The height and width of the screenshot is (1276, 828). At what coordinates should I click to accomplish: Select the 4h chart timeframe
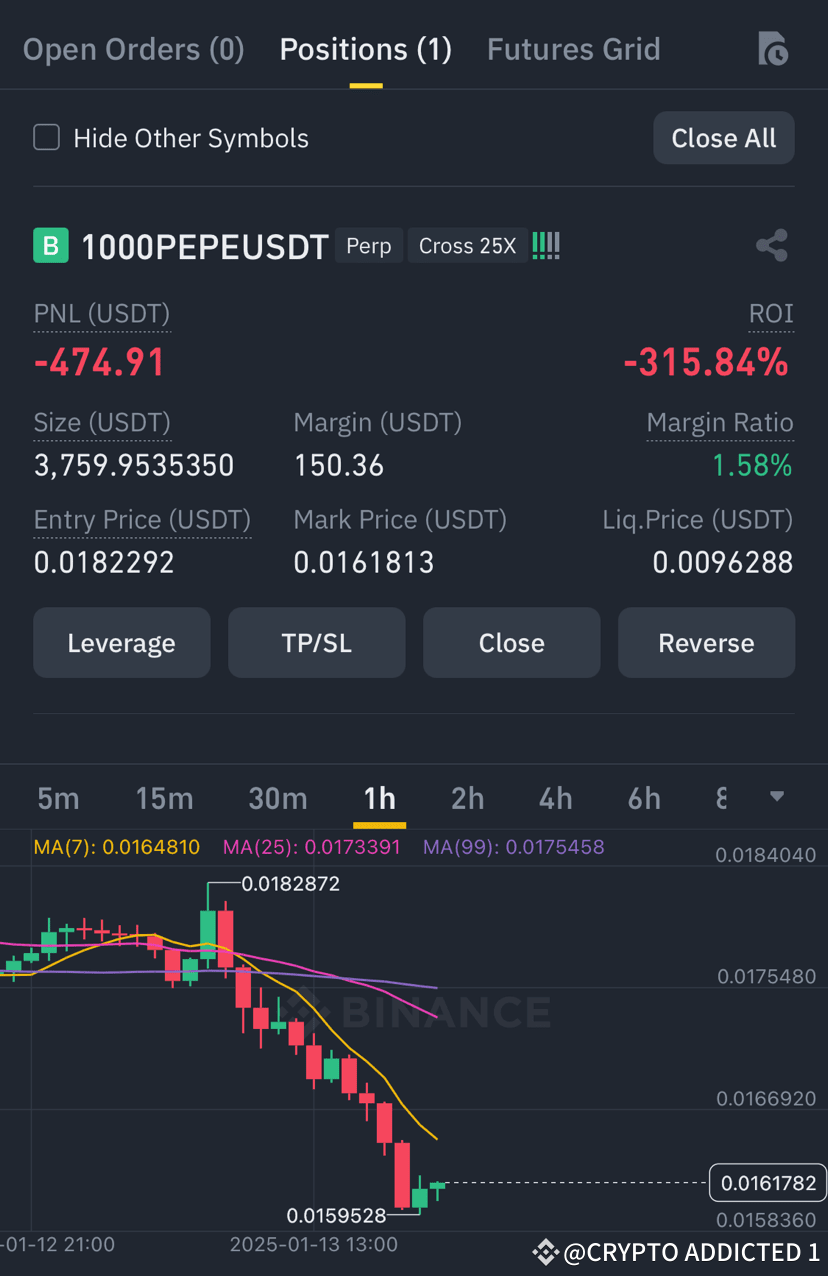[555, 797]
